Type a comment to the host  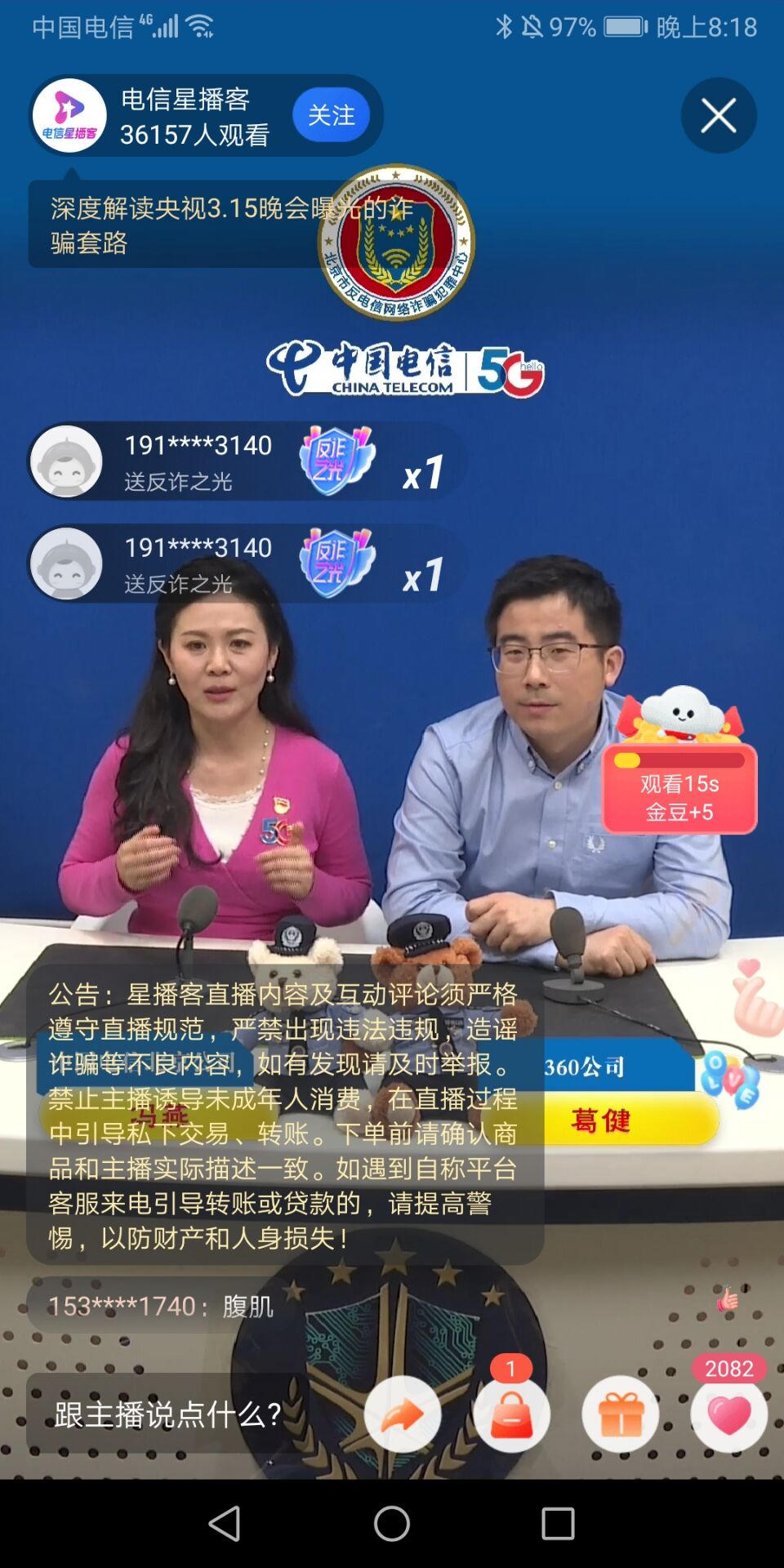click(167, 1414)
